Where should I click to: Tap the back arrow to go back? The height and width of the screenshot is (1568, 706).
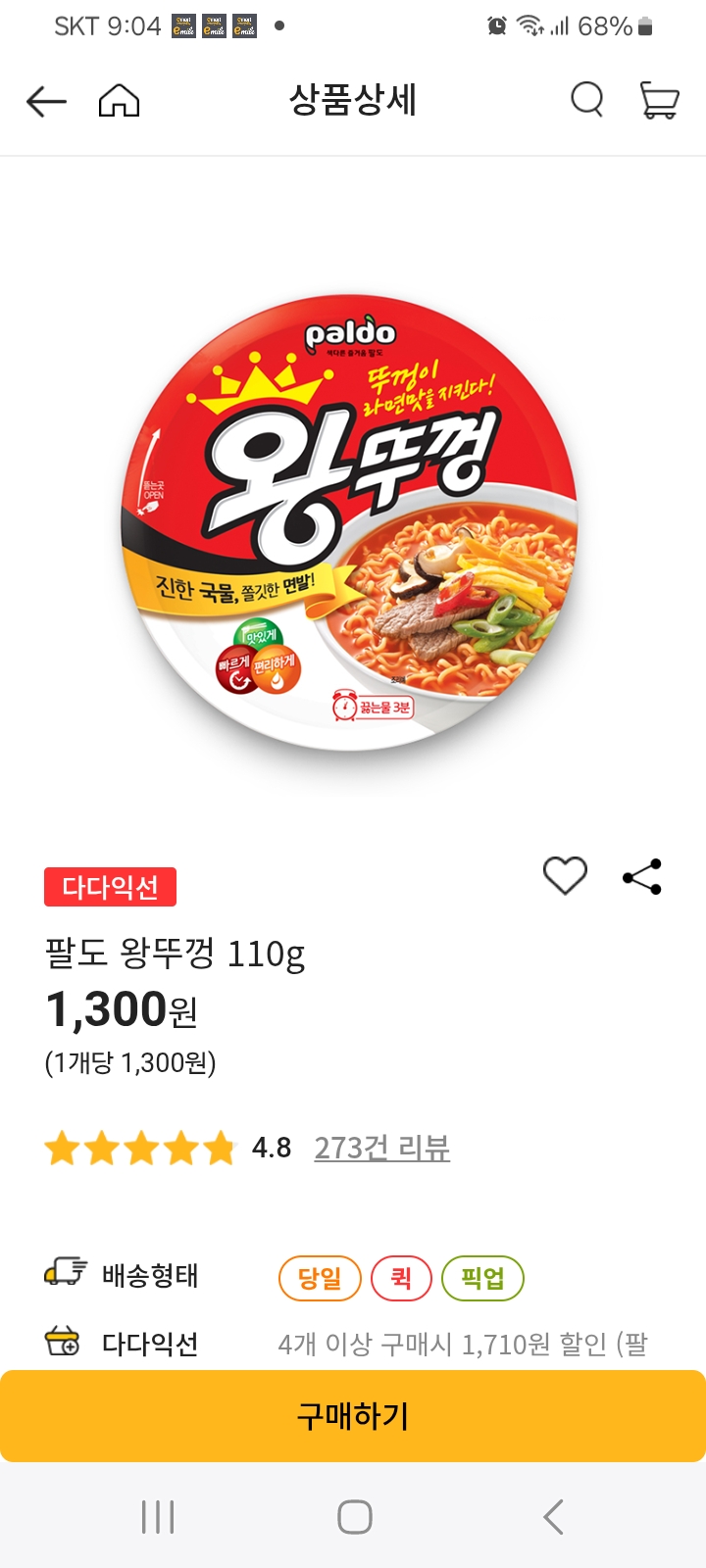click(x=45, y=101)
